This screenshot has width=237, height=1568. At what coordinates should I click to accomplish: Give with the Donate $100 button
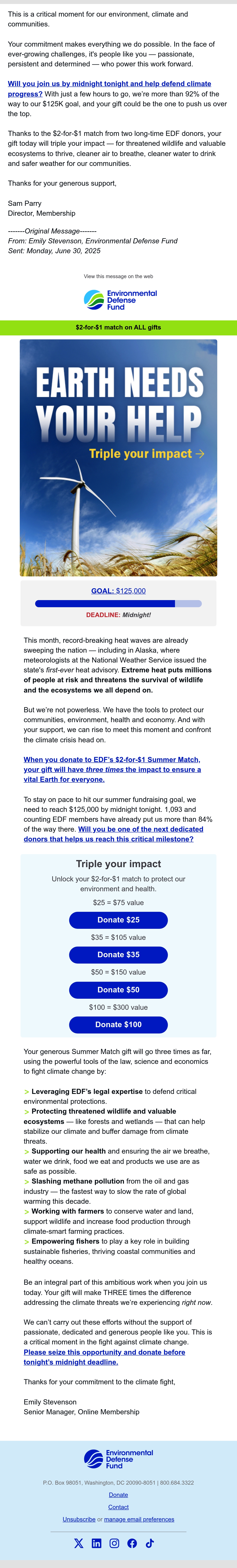click(118, 1024)
